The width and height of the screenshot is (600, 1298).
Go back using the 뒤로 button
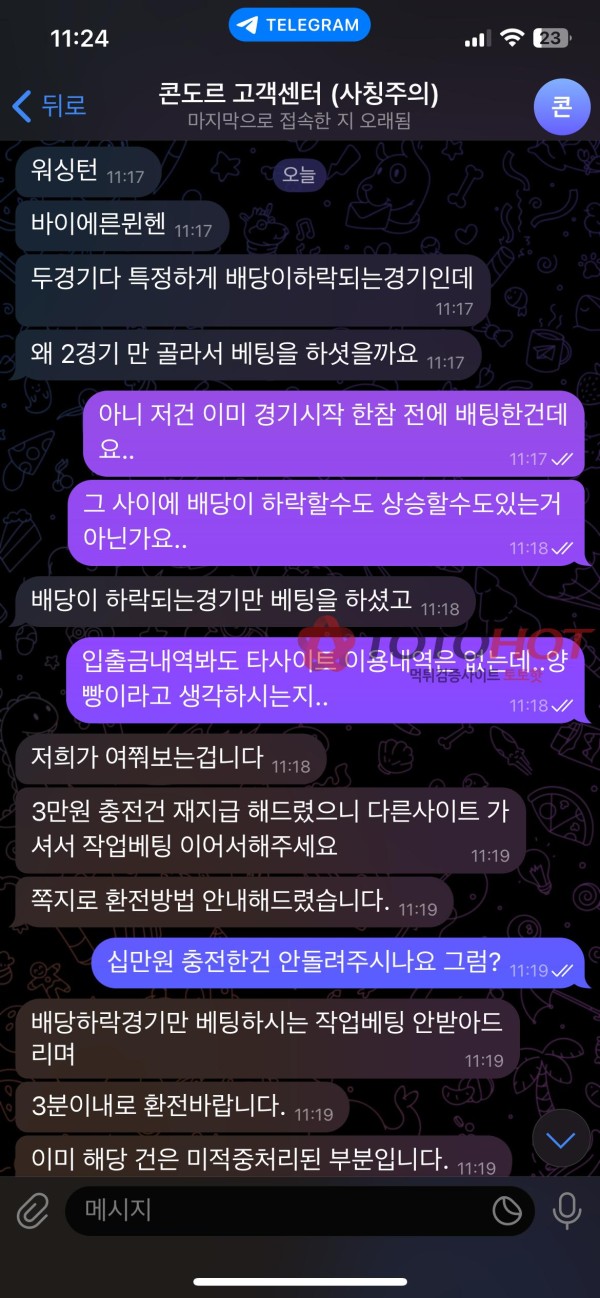click(48, 105)
